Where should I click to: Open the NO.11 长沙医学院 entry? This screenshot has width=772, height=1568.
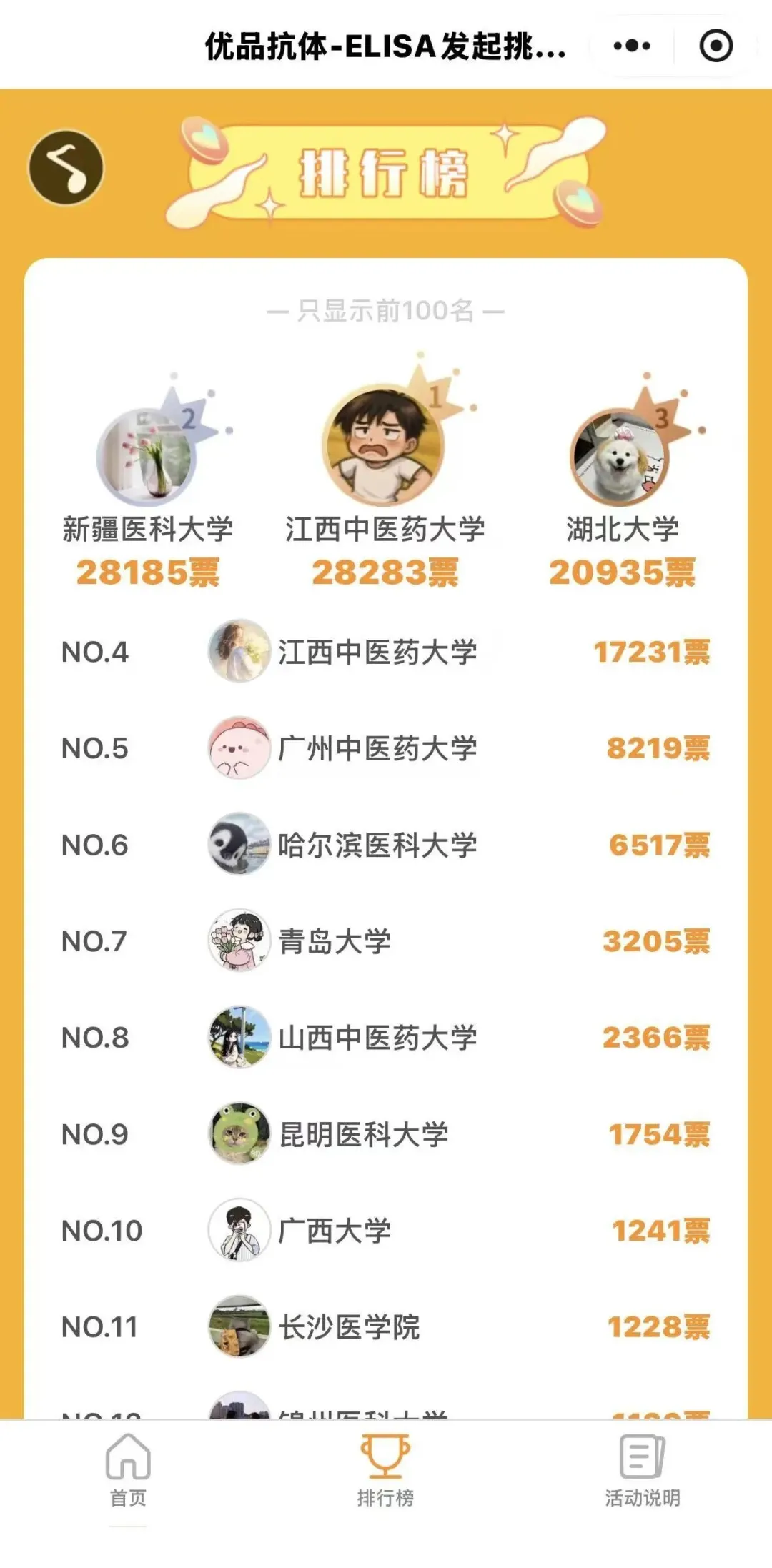click(x=385, y=1327)
